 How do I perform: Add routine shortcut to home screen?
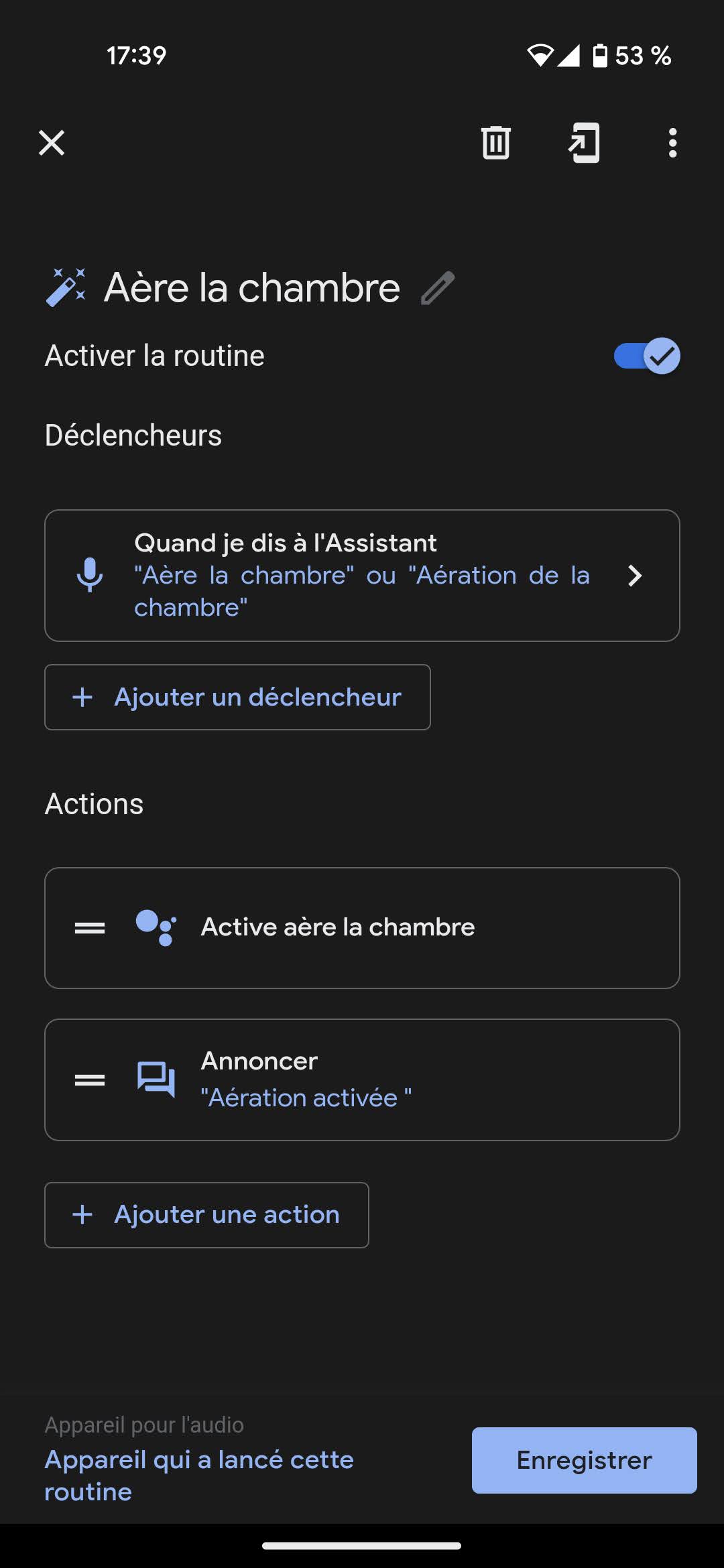click(x=584, y=143)
